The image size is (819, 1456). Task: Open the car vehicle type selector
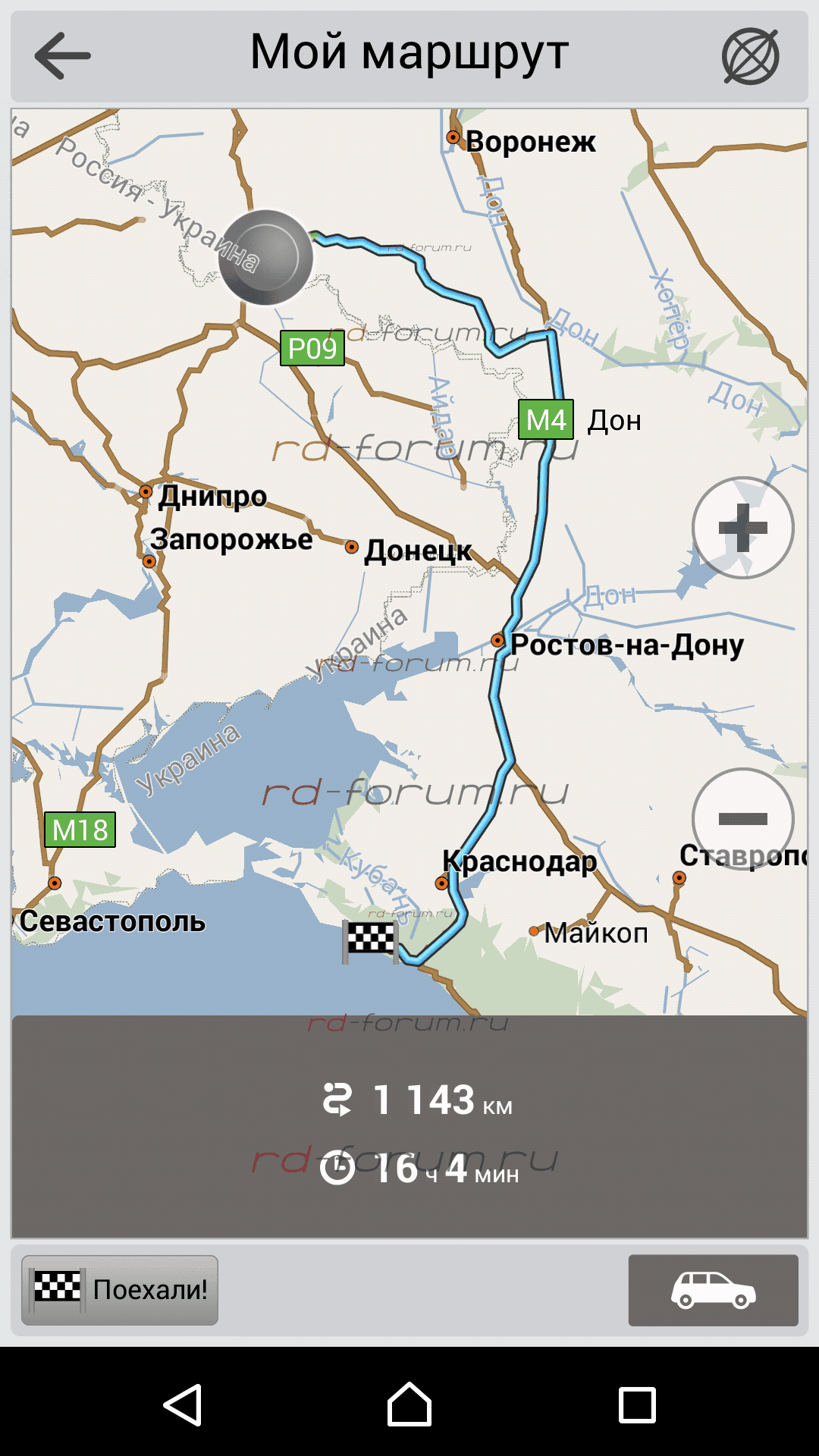[x=713, y=1290]
